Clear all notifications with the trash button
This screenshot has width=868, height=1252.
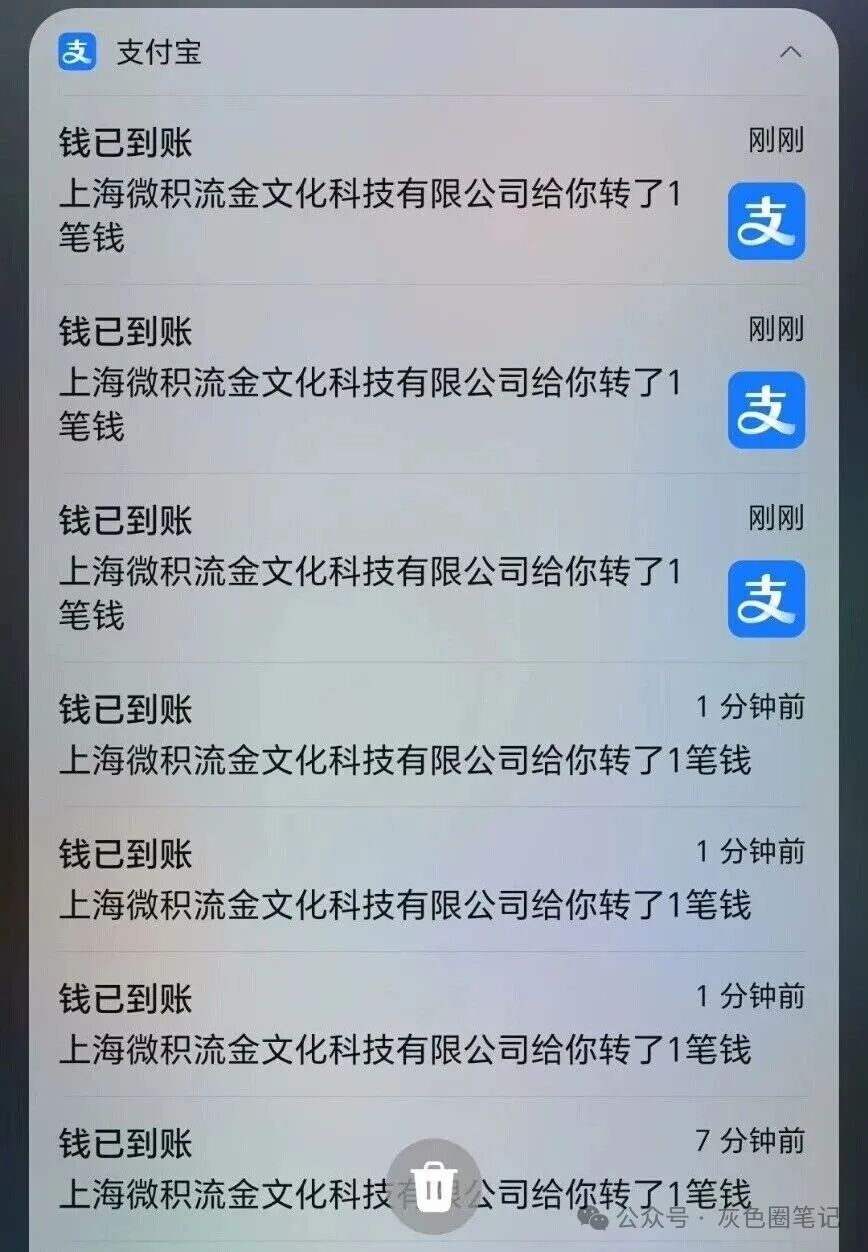[434, 1186]
